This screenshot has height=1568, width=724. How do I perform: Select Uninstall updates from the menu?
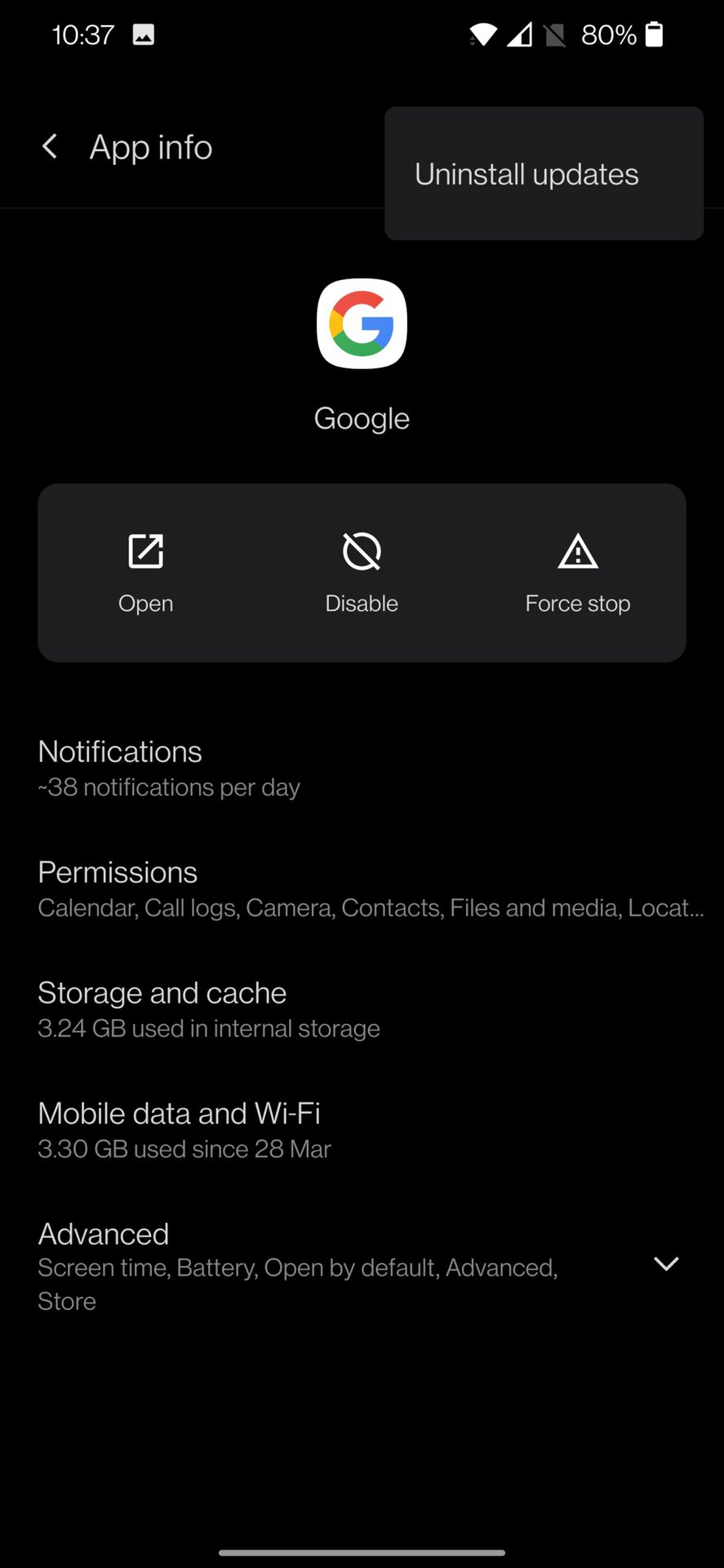click(526, 174)
